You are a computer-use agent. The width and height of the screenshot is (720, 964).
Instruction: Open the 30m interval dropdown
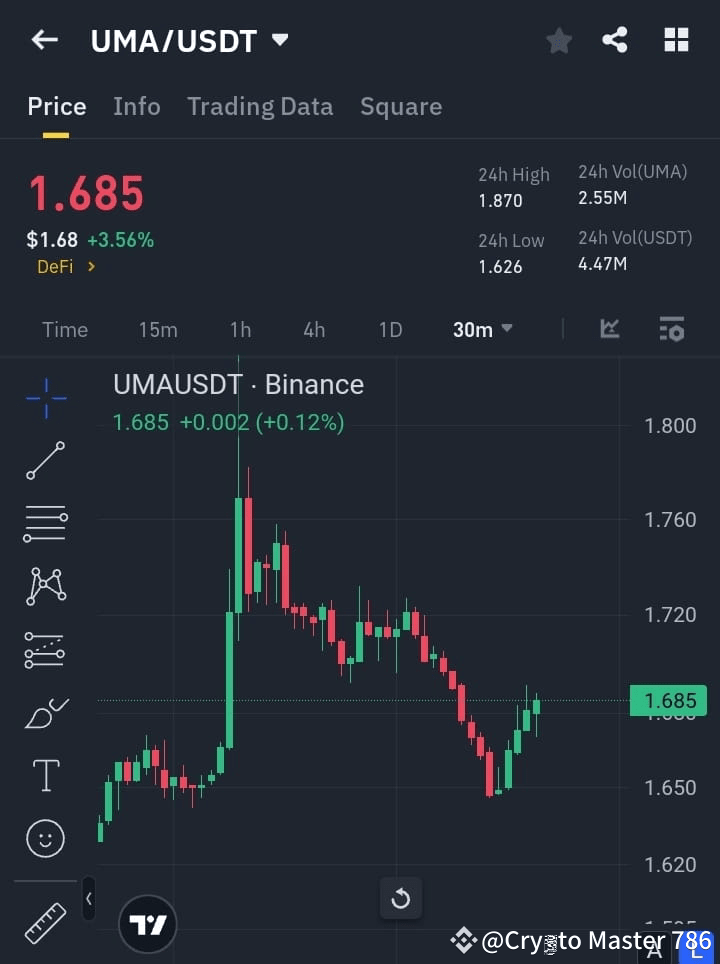[x=482, y=329]
